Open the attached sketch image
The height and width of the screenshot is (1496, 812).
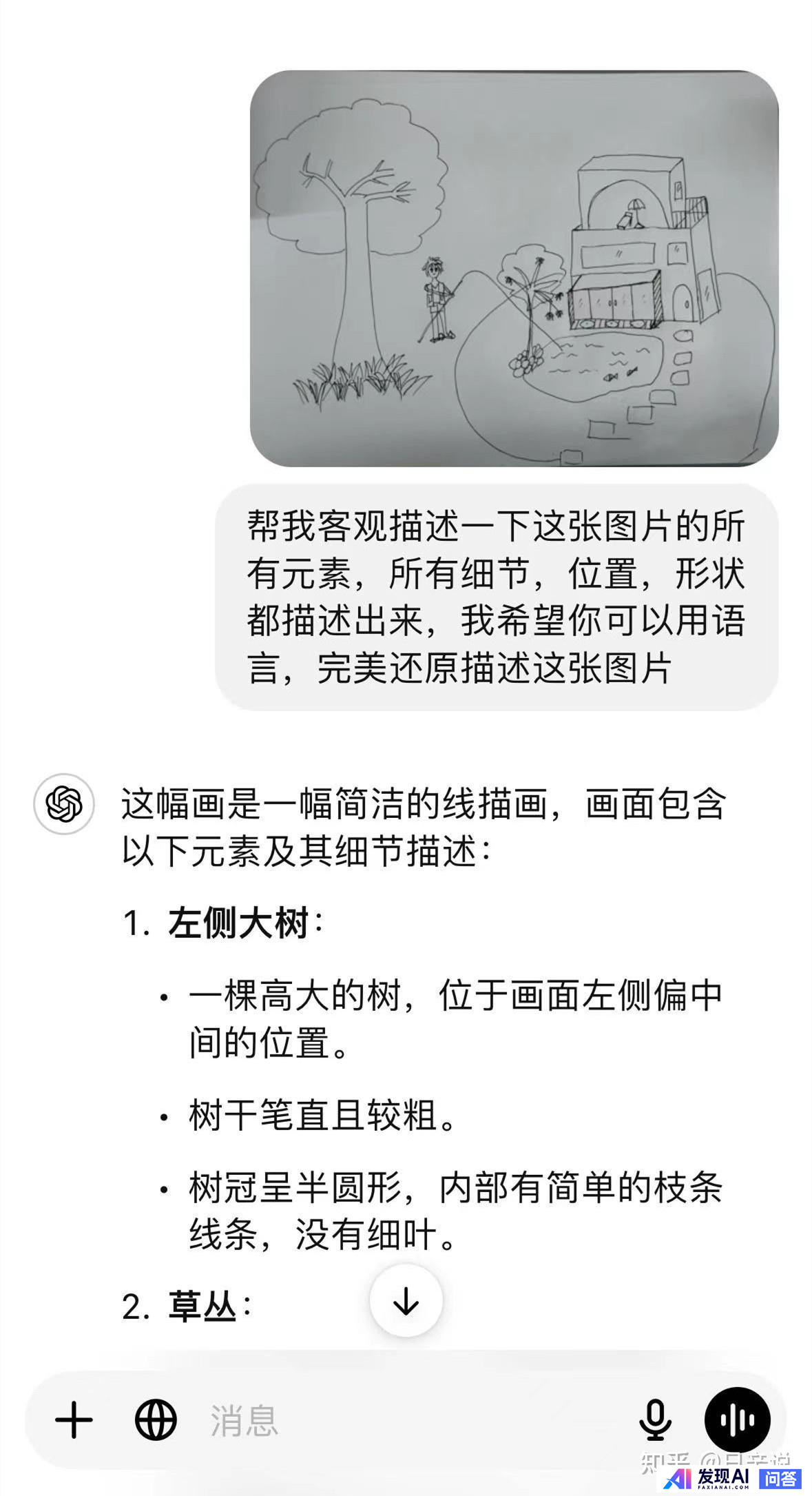[x=514, y=269]
